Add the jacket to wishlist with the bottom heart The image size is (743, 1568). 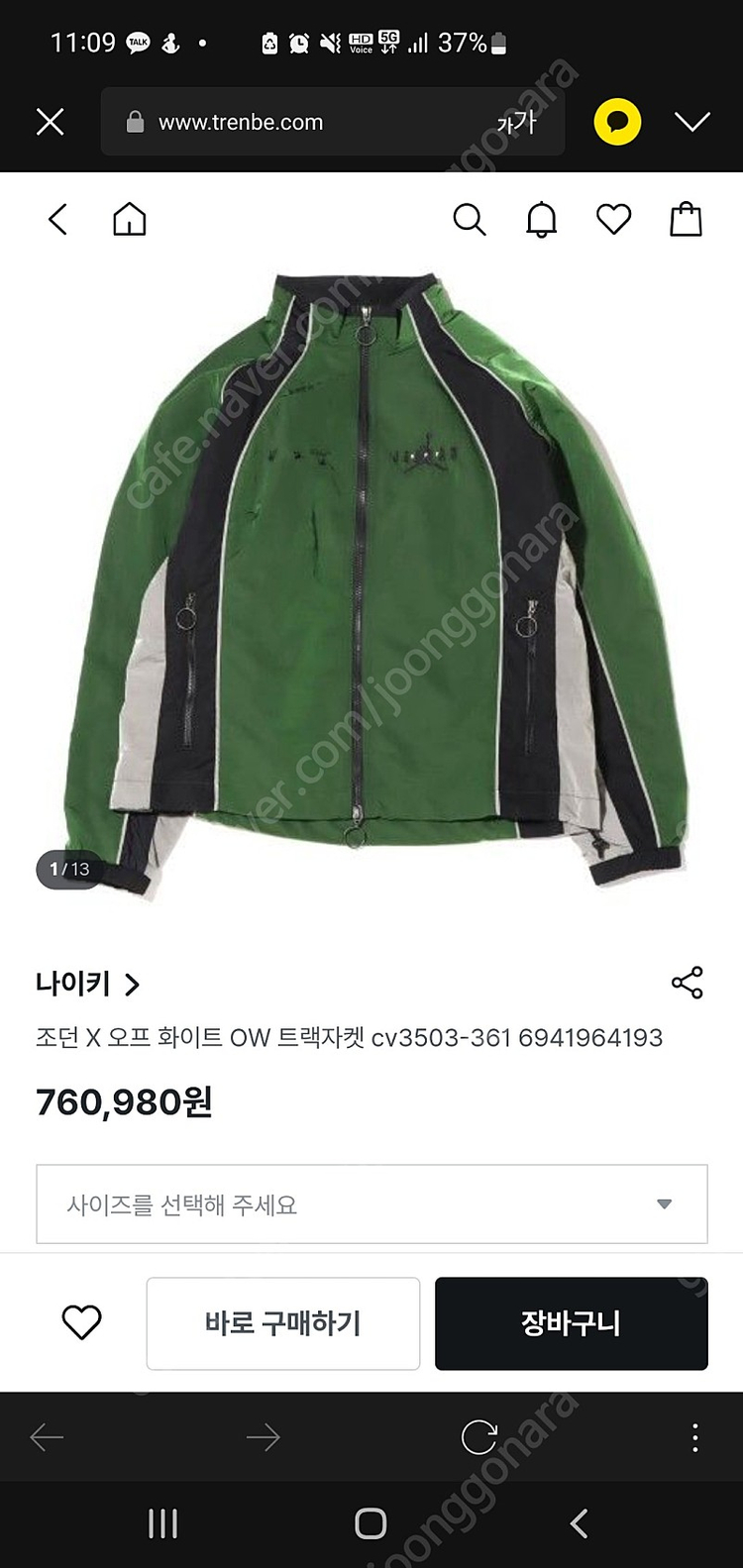[81, 1322]
